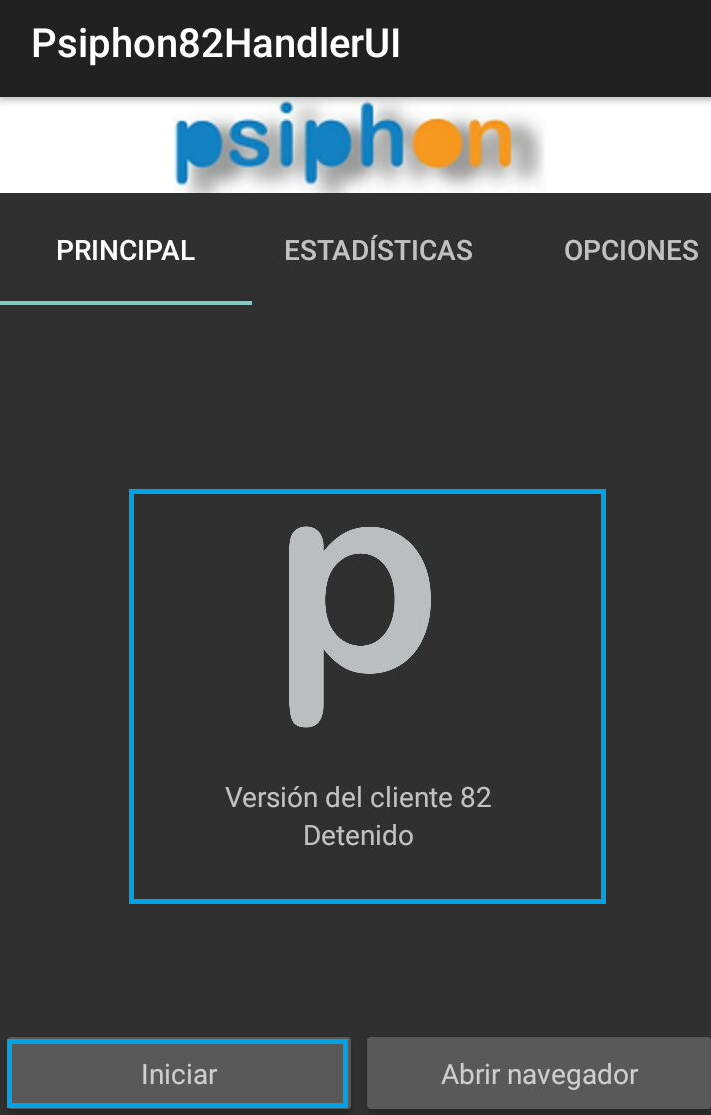Switch to the Principal tab

coord(126,250)
